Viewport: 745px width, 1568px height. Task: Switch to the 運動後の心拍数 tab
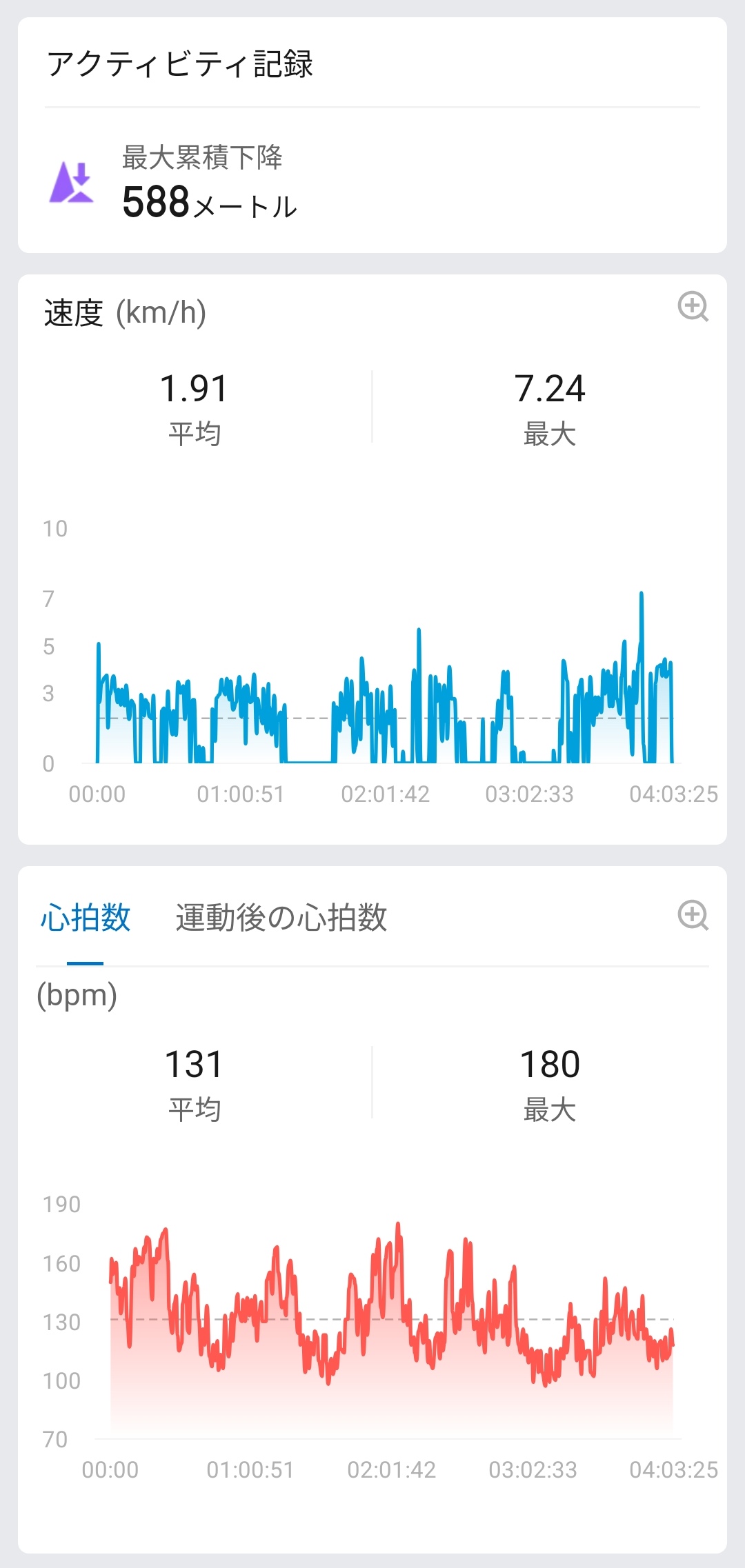(x=281, y=918)
